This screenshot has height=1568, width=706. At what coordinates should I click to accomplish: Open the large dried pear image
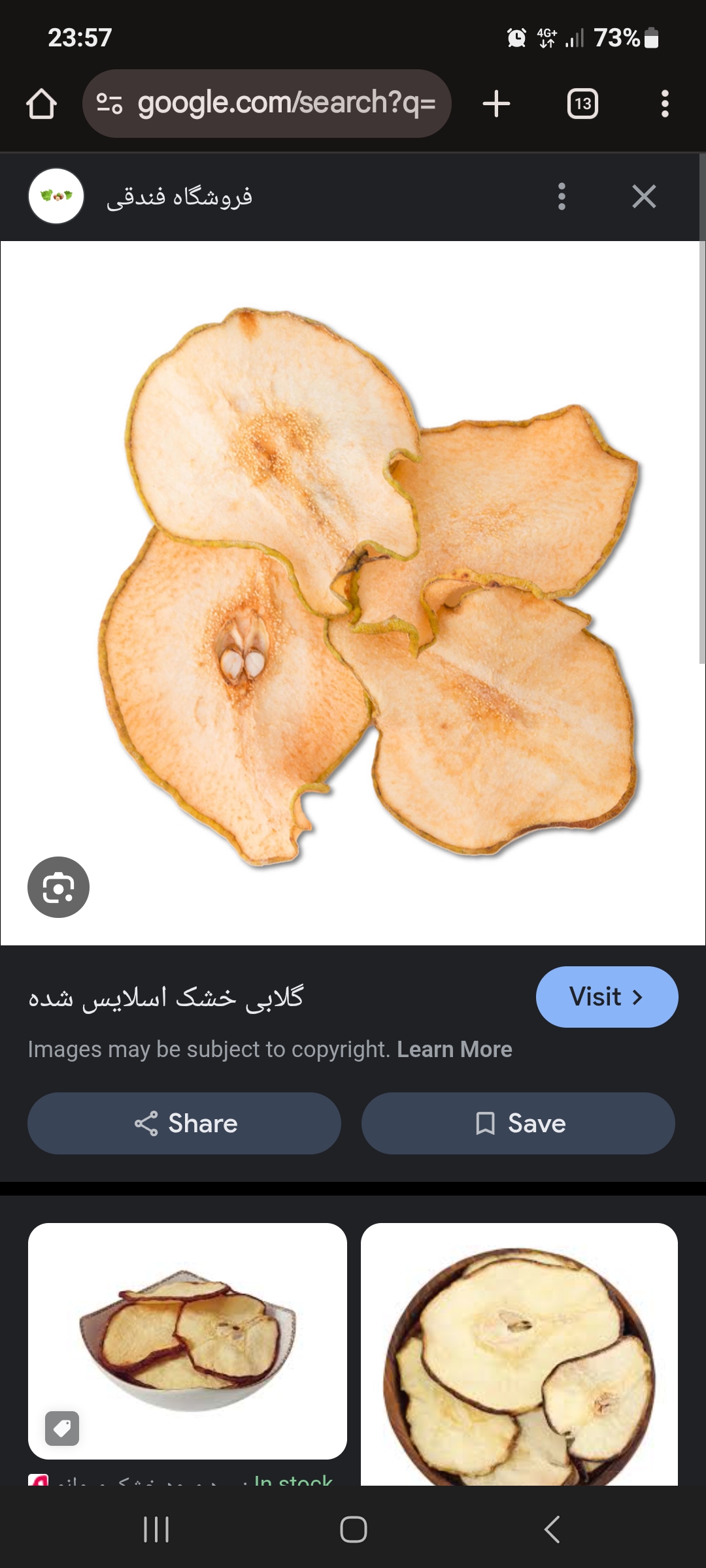click(x=366, y=588)
